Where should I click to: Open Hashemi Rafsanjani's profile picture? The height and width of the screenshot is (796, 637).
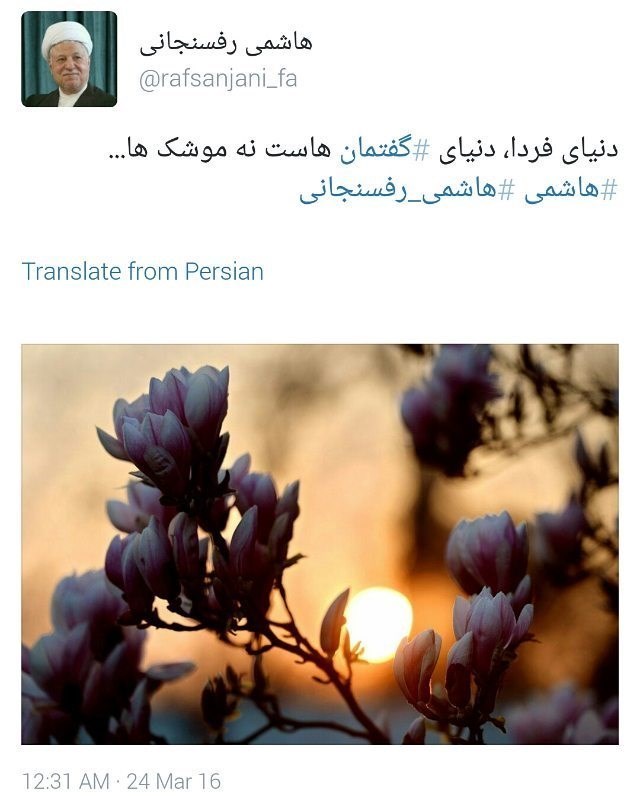[69, 59]
